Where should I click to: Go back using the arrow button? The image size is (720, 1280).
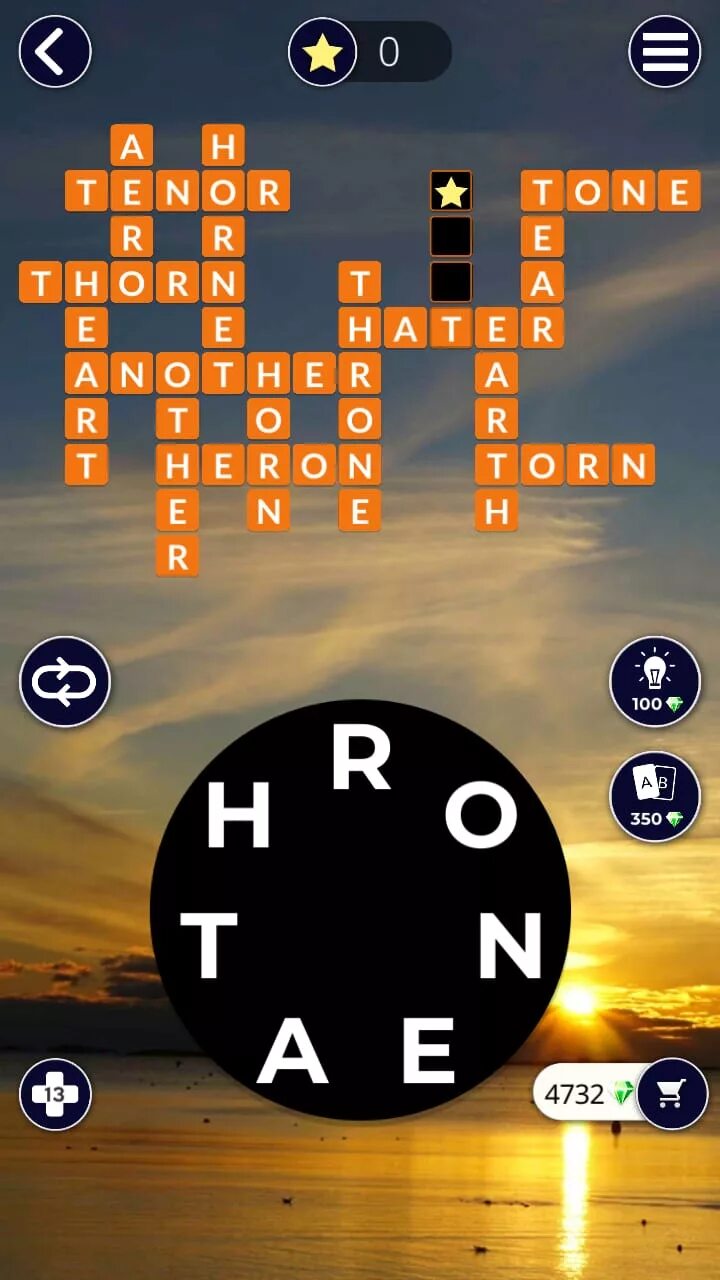coord(55,51)
